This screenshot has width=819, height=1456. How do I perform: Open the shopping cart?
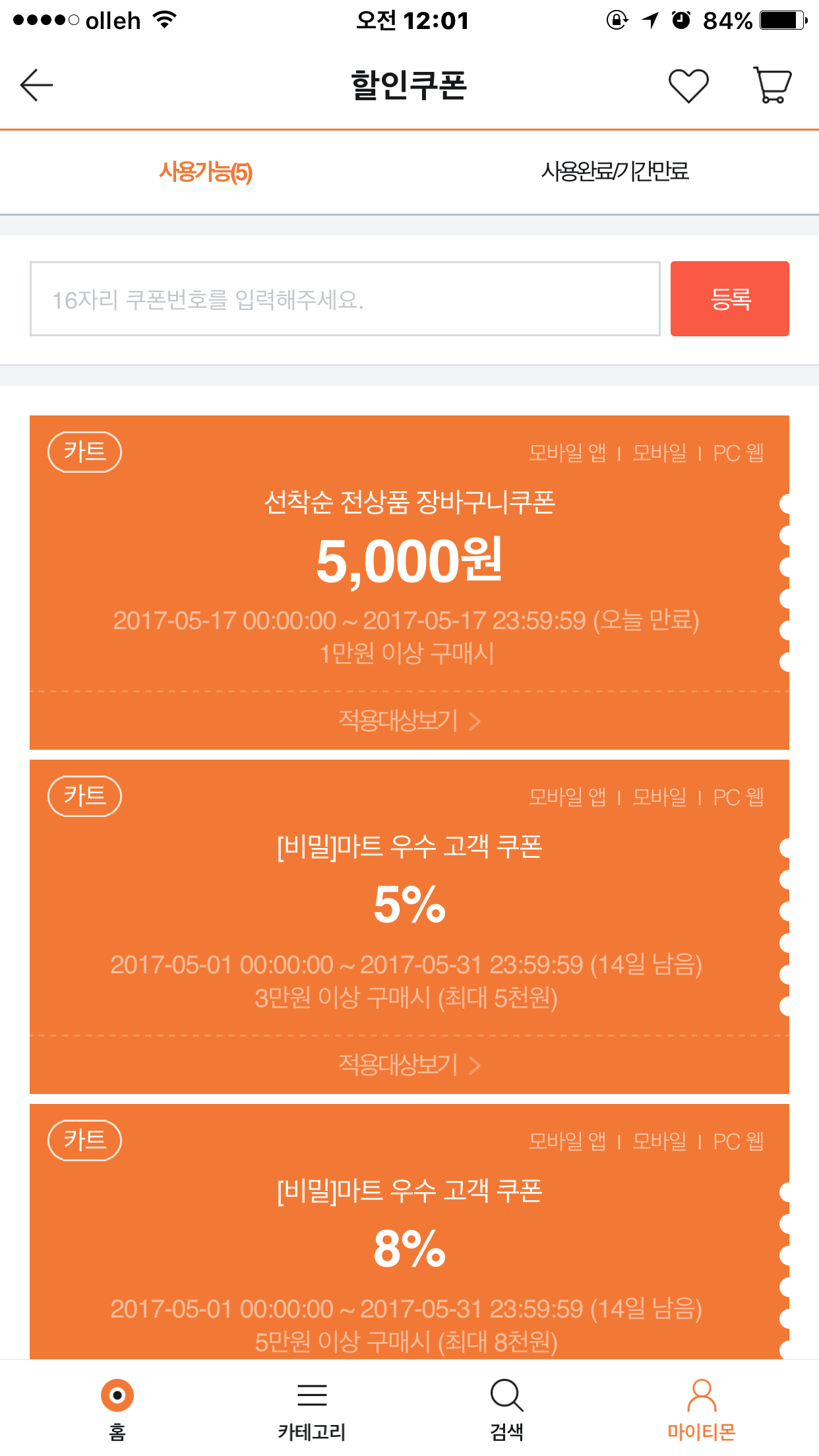coord(772,86)
